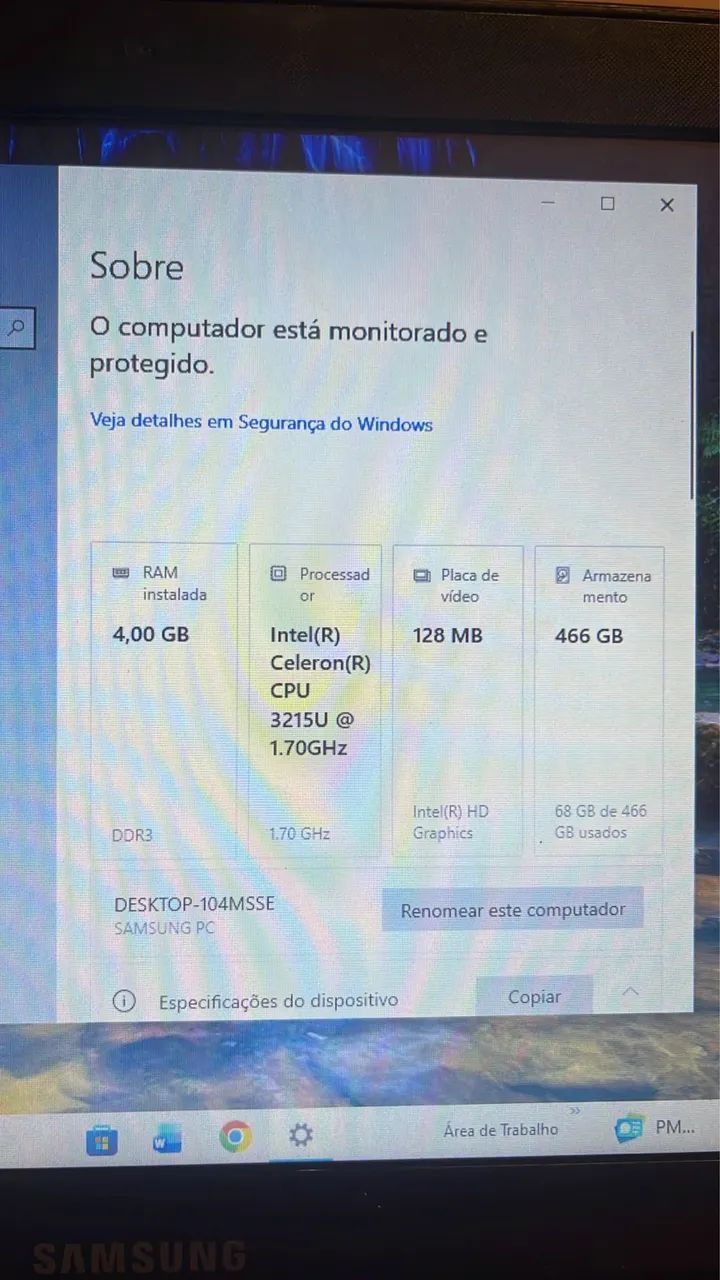Screen dimensions: 720x1280
Task: Open Microsoft Store from the taskbar
Action: 102,1139
